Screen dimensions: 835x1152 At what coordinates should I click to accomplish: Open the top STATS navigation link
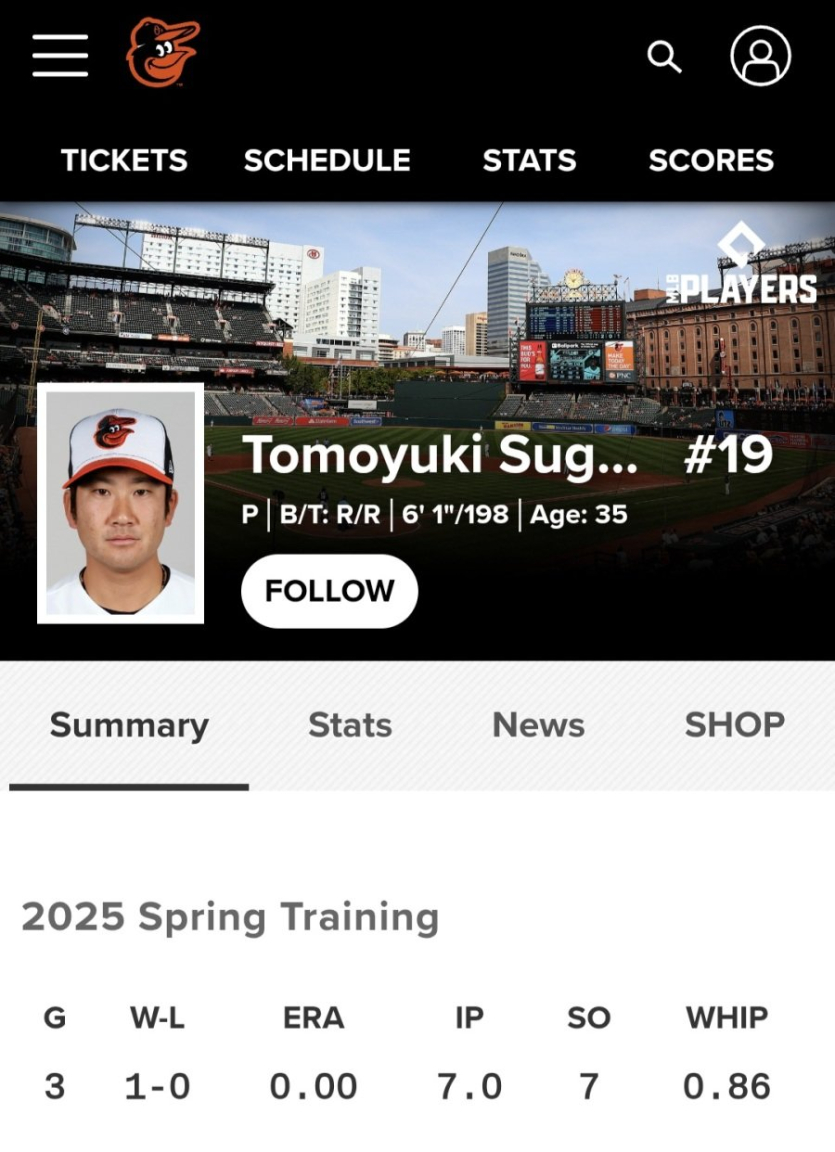pyautogui.click(x=529, y=161)
